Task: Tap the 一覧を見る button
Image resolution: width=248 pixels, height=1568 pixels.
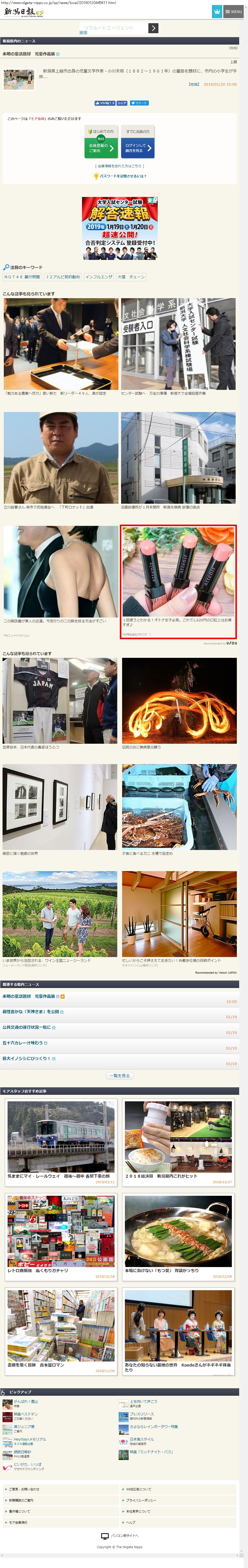Action: (120, 1076)
